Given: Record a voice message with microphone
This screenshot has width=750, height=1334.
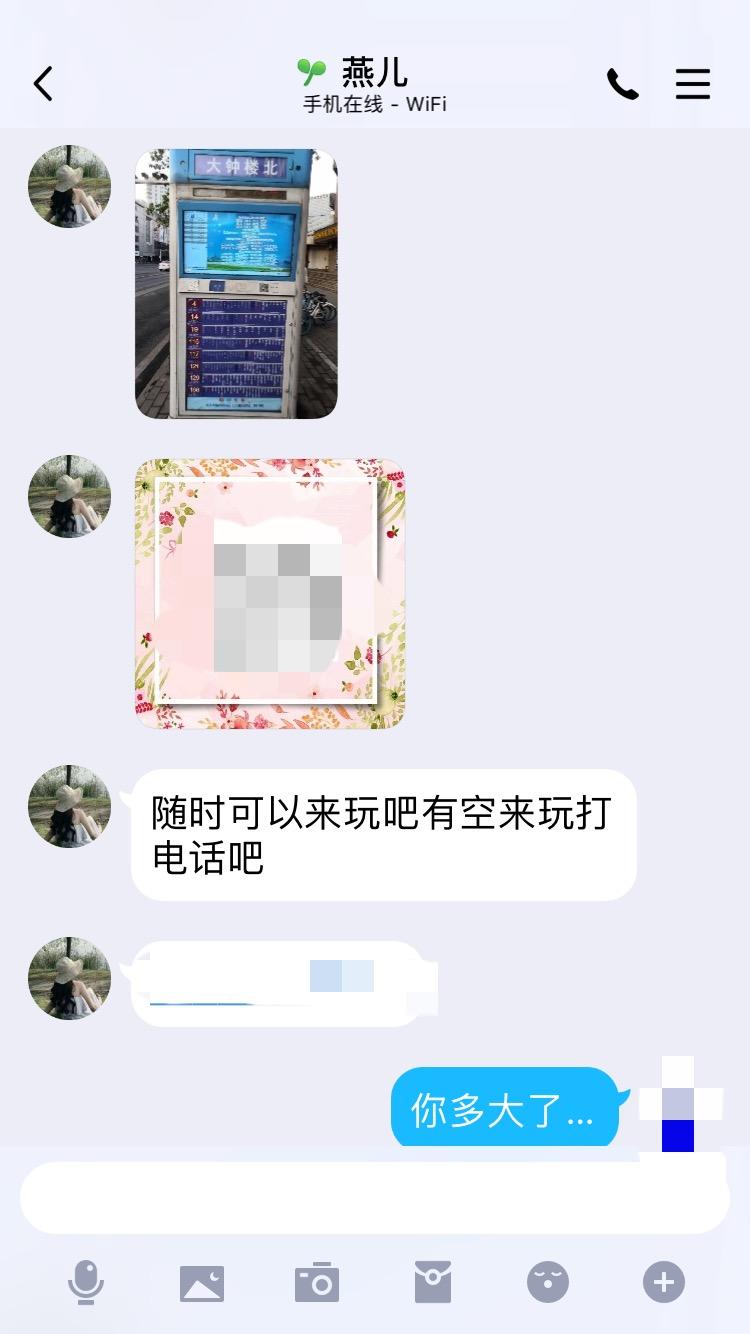Looking at the screenshot, I should (x=86, y=1282).
